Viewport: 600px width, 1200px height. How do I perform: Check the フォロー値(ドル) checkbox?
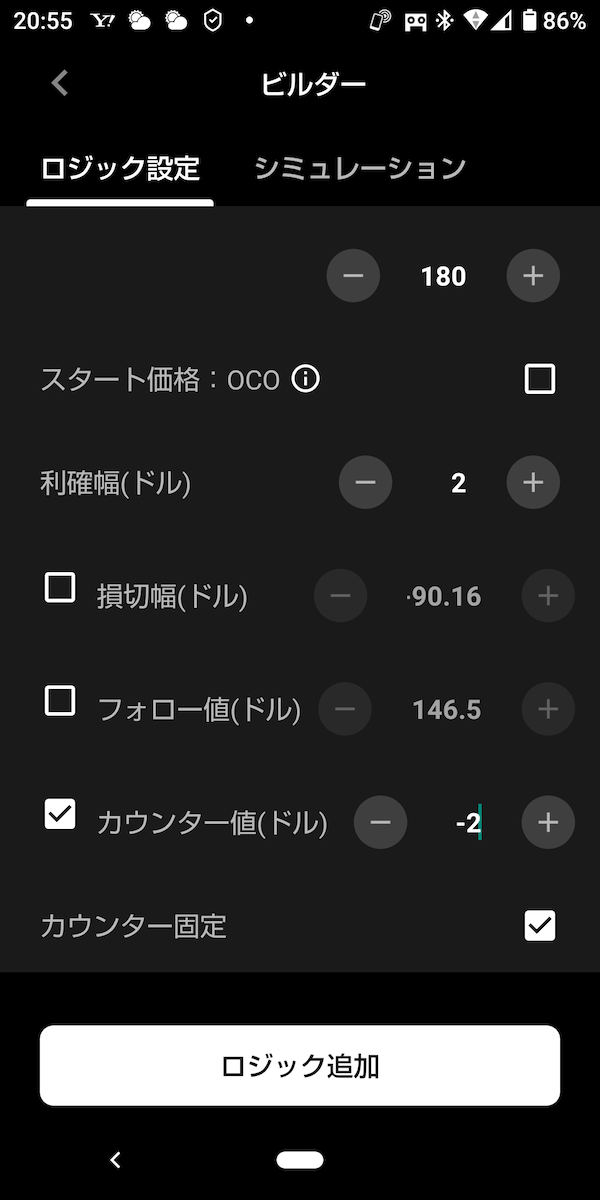tap(60, 701)
